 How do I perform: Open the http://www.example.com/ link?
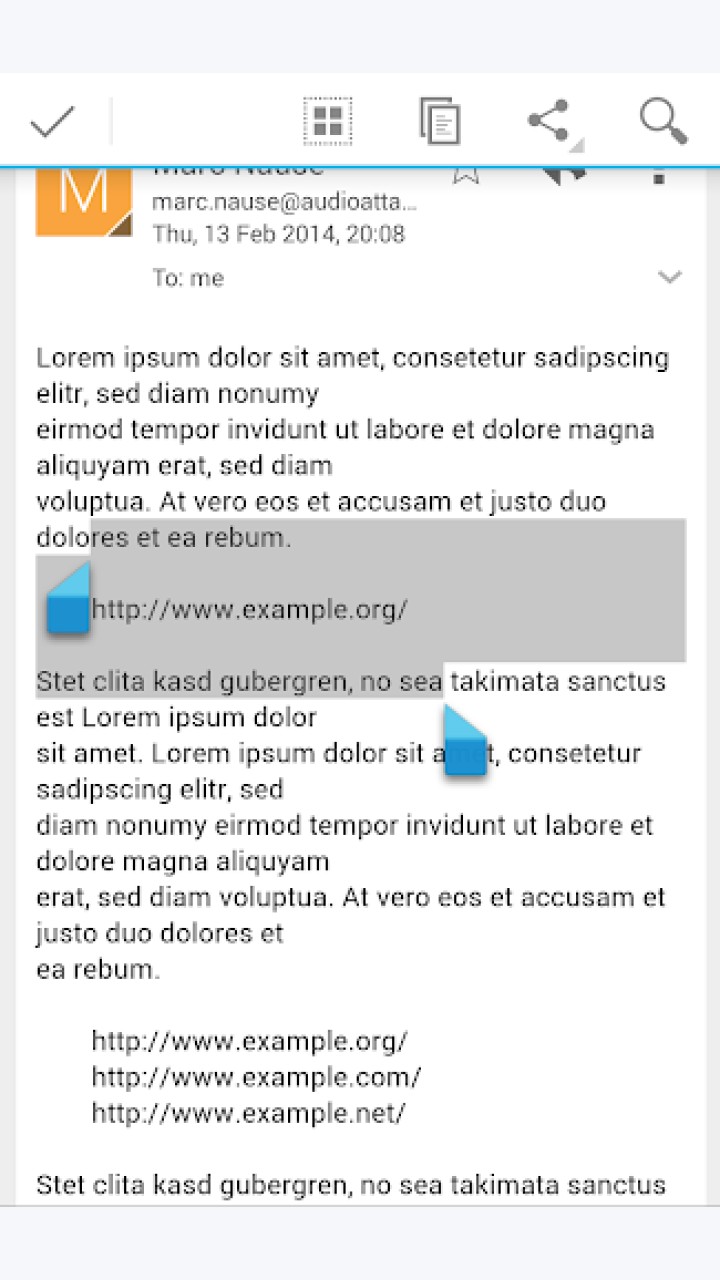click(x=256, y=1077)
